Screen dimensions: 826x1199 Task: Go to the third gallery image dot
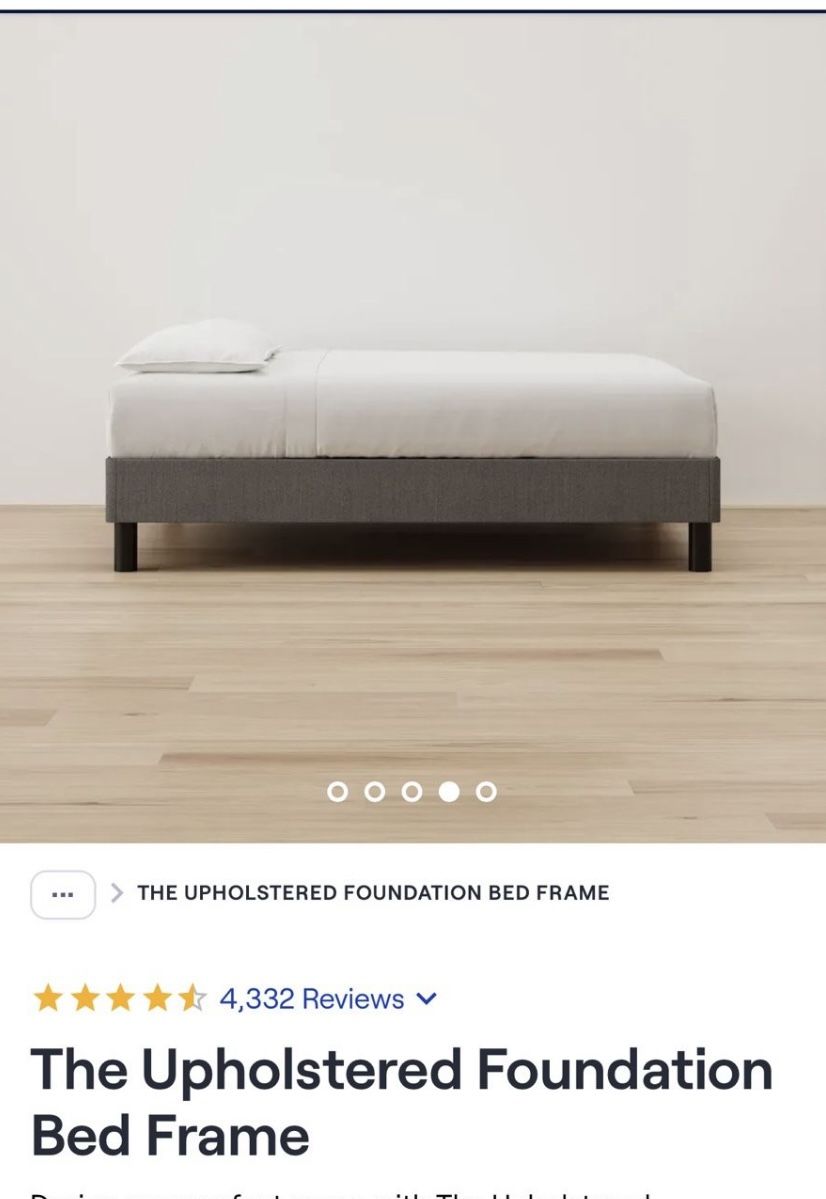(x=412, y=792)
